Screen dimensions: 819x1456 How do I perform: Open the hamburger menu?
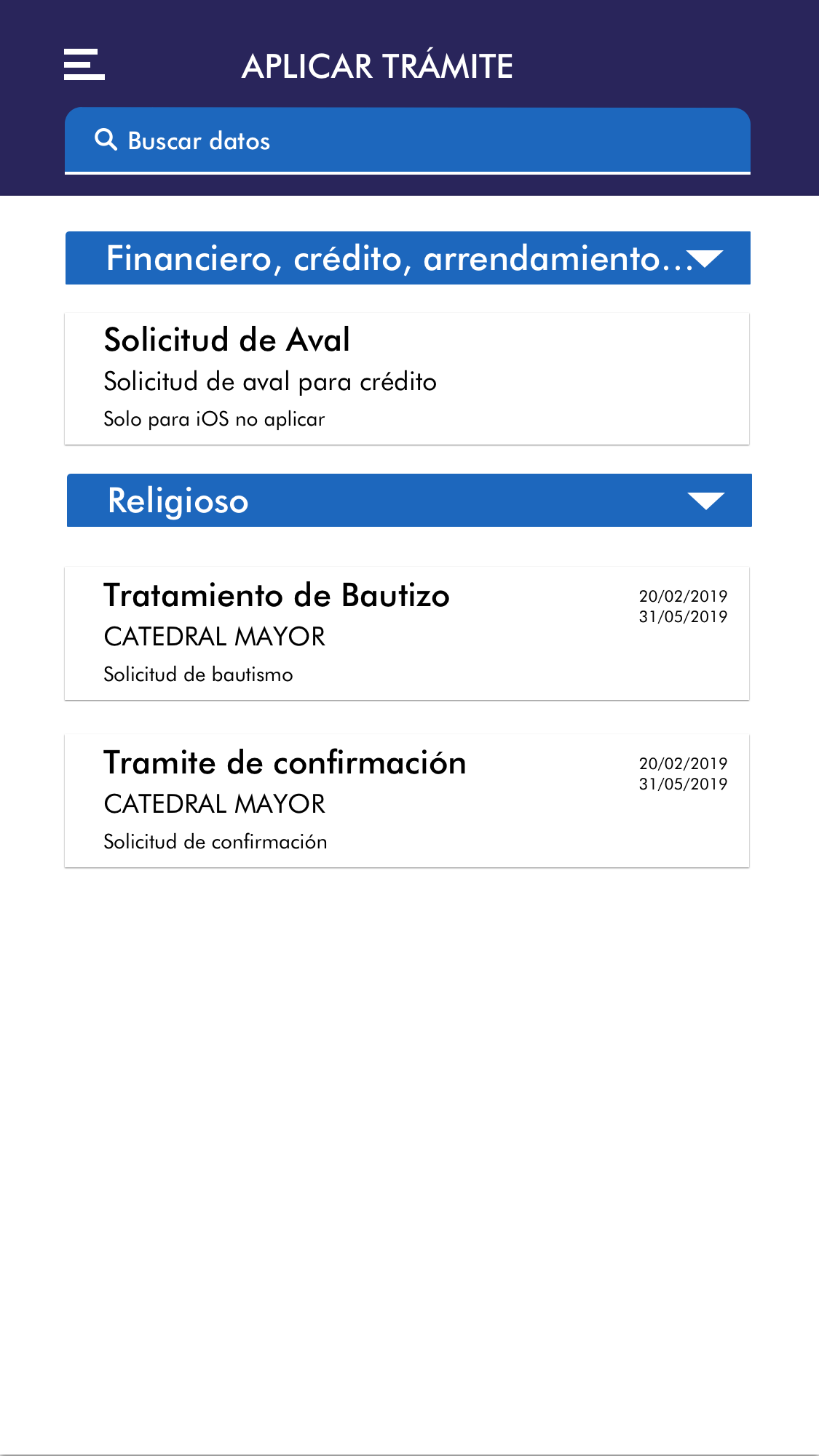pos(84,65)
